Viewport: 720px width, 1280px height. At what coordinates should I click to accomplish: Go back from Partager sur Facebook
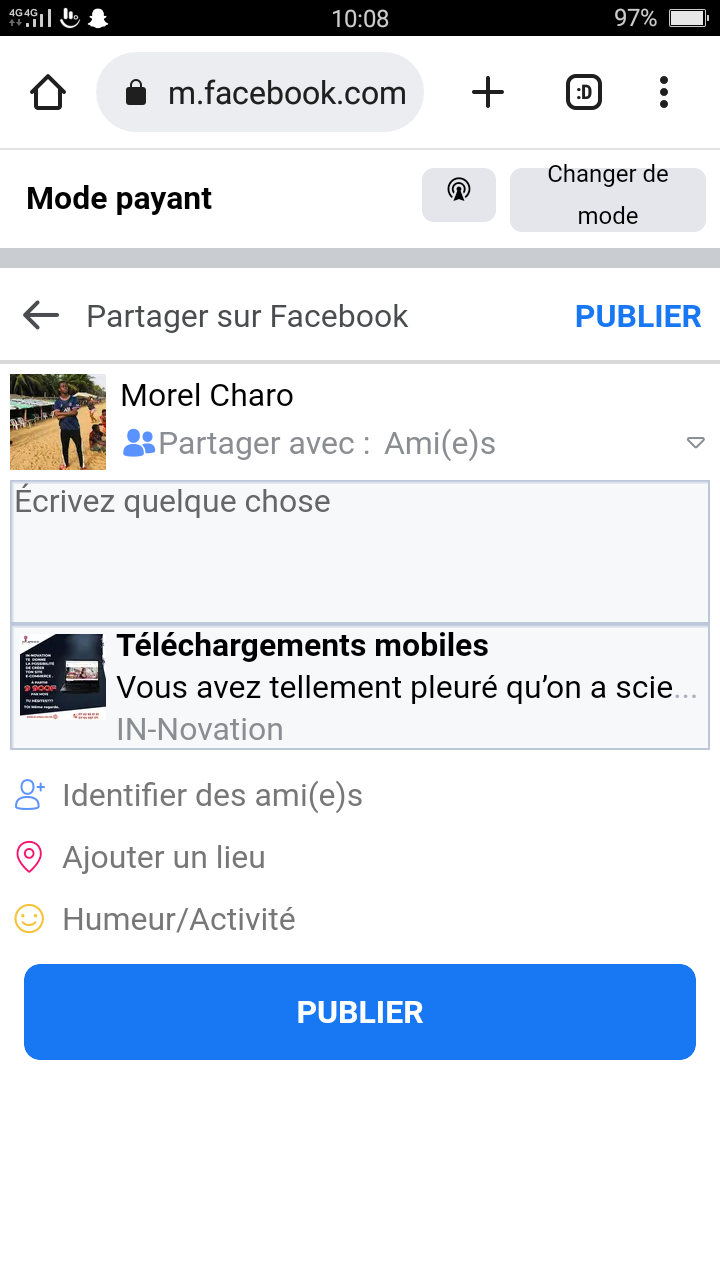[x=41, y=316]
